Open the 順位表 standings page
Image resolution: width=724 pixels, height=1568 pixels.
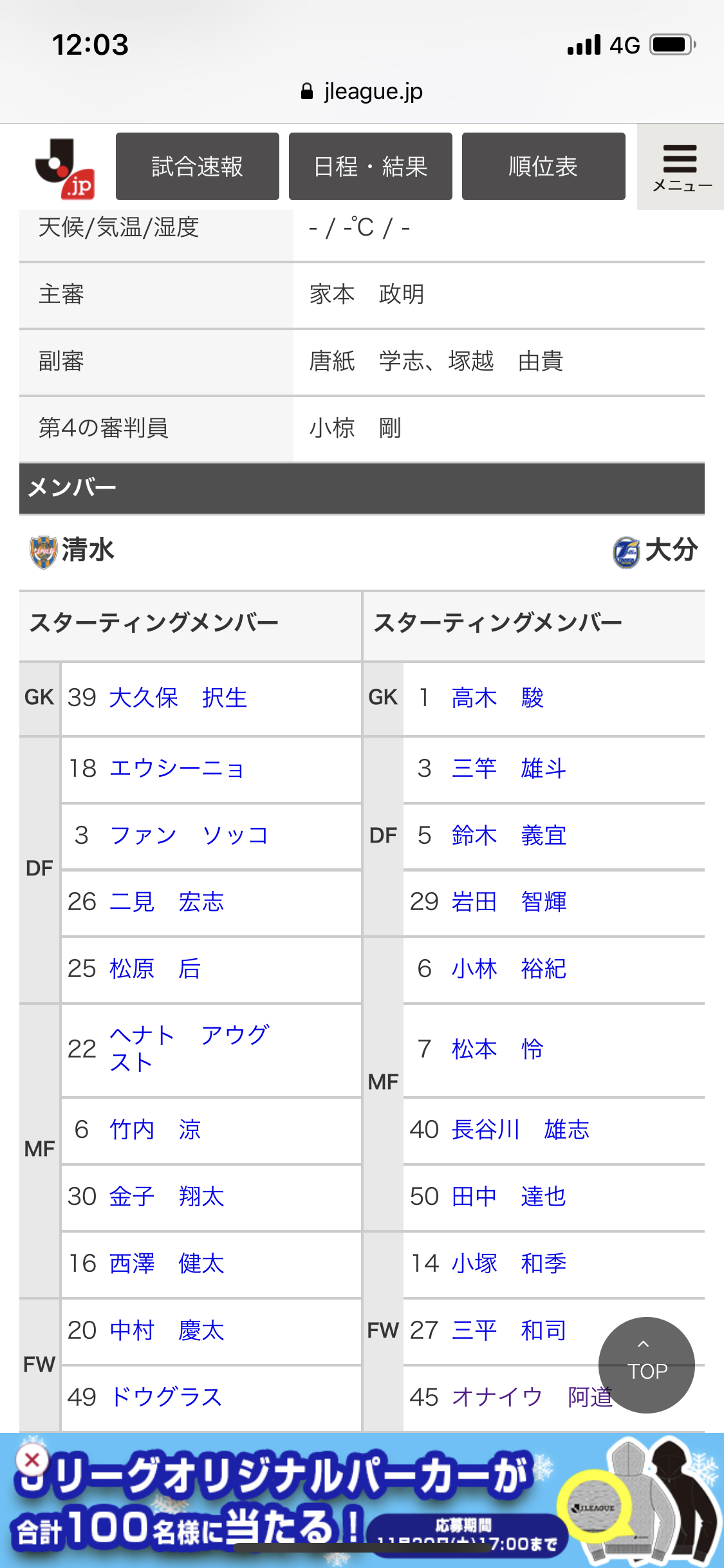tap(543, 167)
